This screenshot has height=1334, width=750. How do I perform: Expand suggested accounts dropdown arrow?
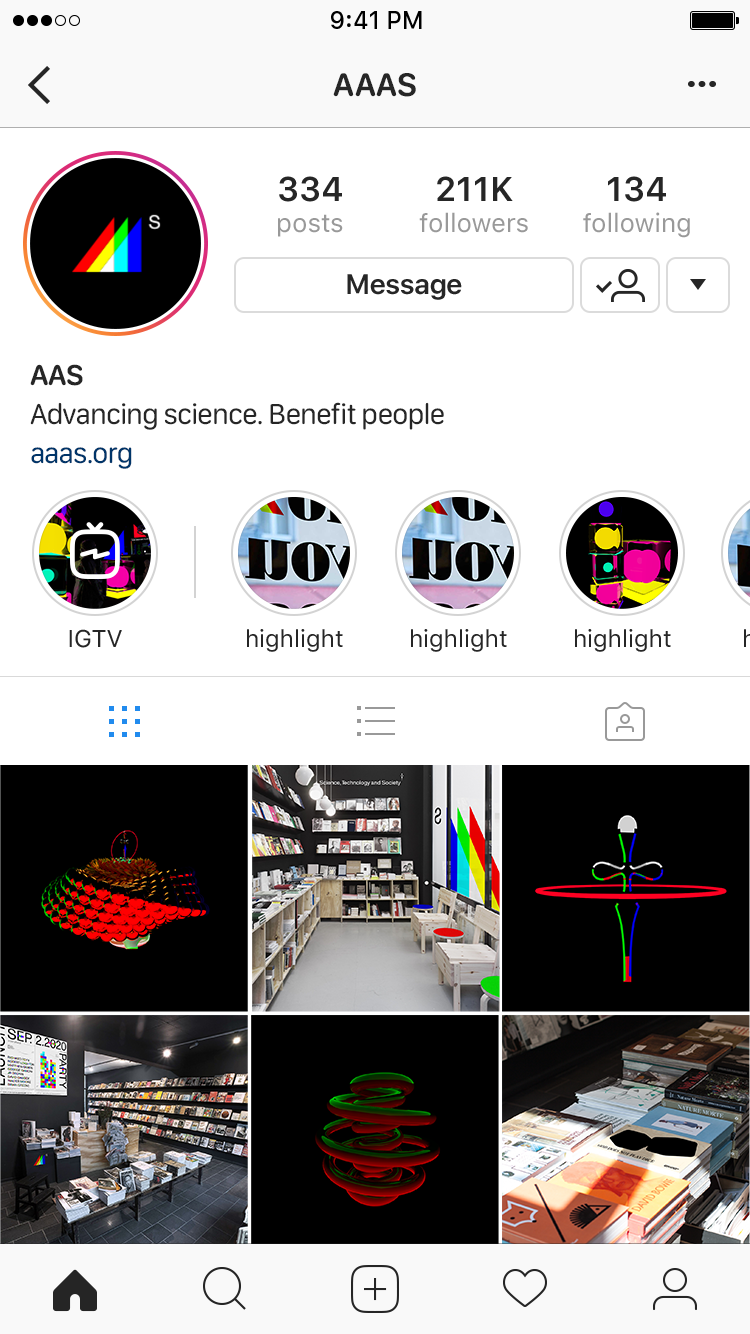pos(698,285)
